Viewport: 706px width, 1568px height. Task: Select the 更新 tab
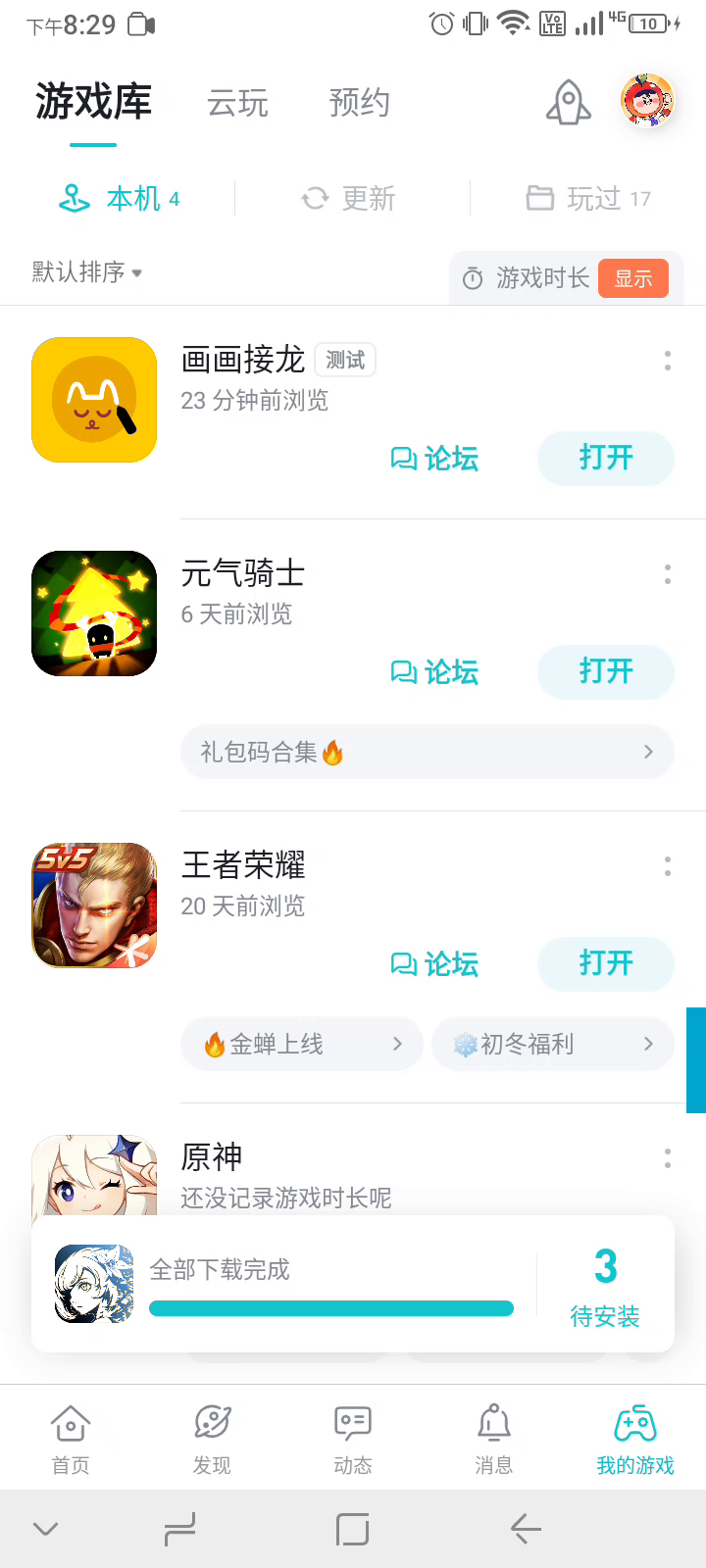tap(349, 199)
